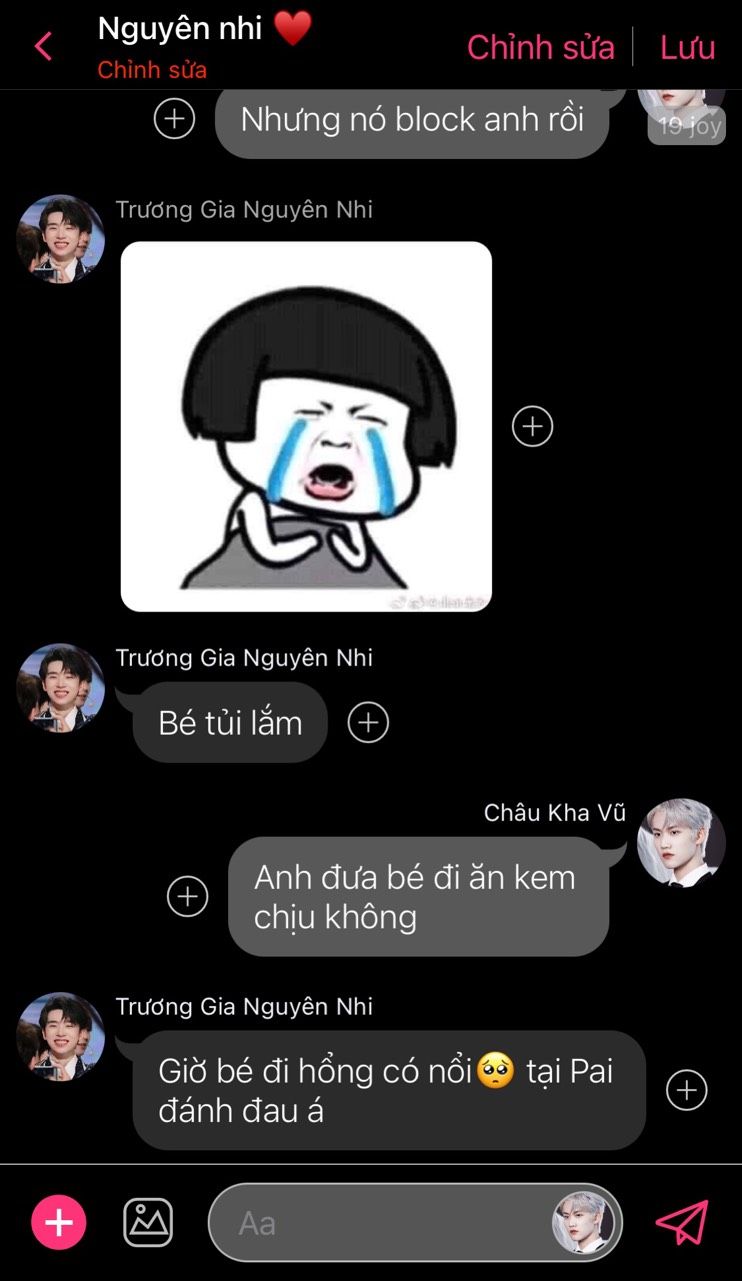Tap plus icon beside "Anh đưa bé đi ăn kem"

click(187, 896)
